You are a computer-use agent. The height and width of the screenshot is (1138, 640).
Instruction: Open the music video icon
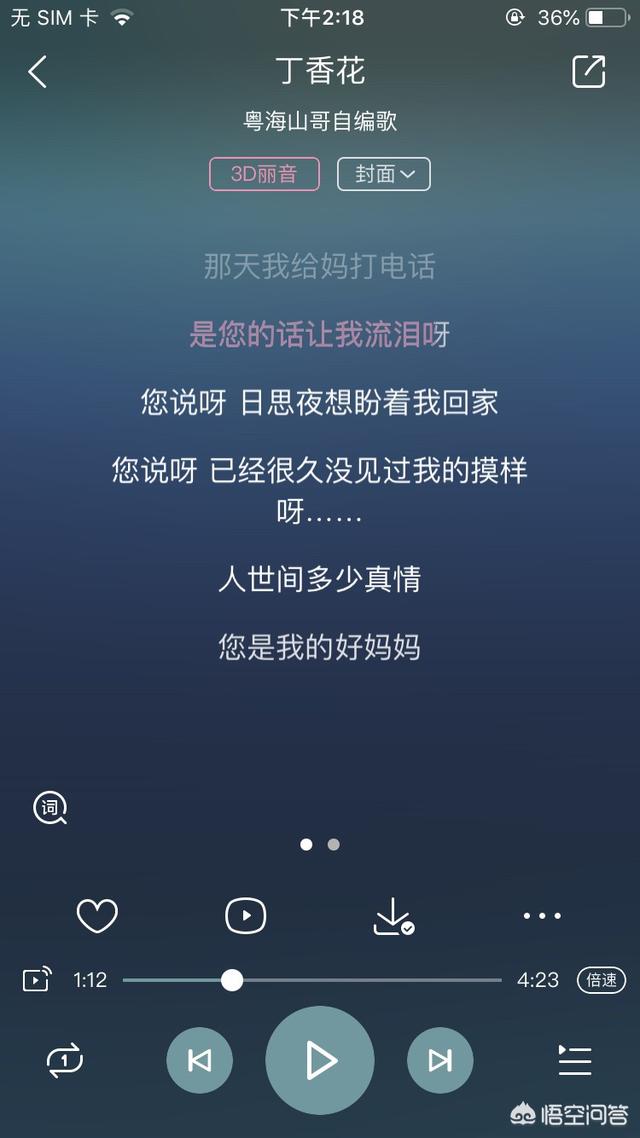(246, 916)
